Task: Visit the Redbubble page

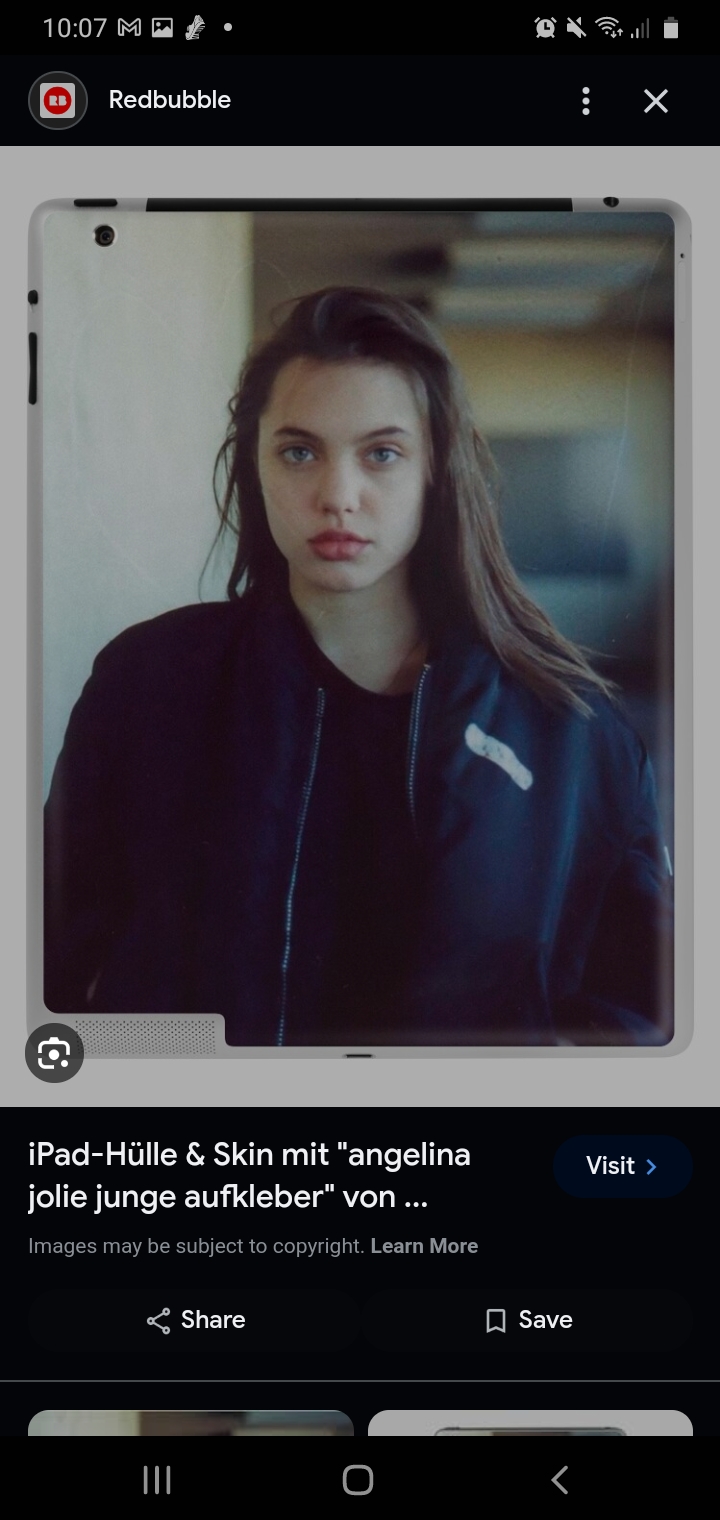Action: (622, 1166)
